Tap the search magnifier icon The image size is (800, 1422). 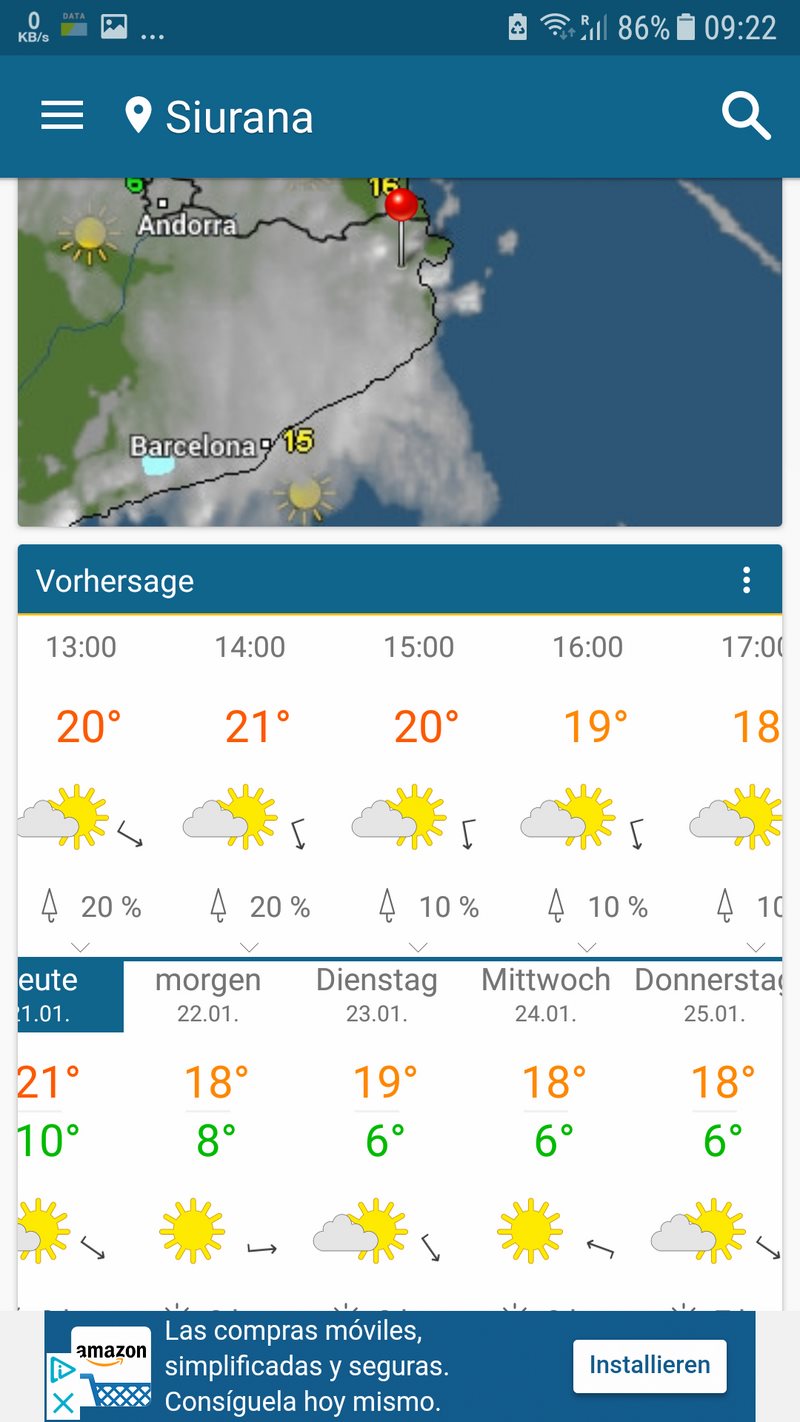click(746, 116)
